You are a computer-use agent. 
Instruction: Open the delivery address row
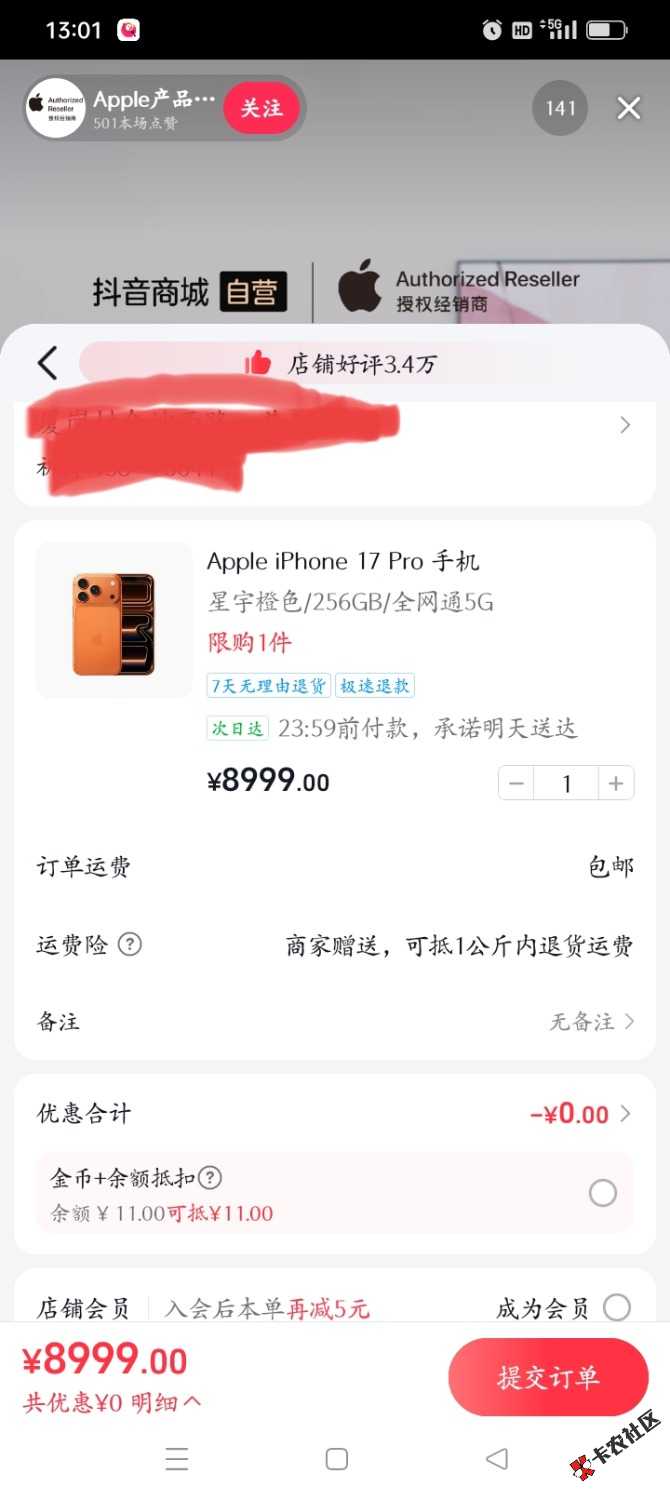(624, 426)
